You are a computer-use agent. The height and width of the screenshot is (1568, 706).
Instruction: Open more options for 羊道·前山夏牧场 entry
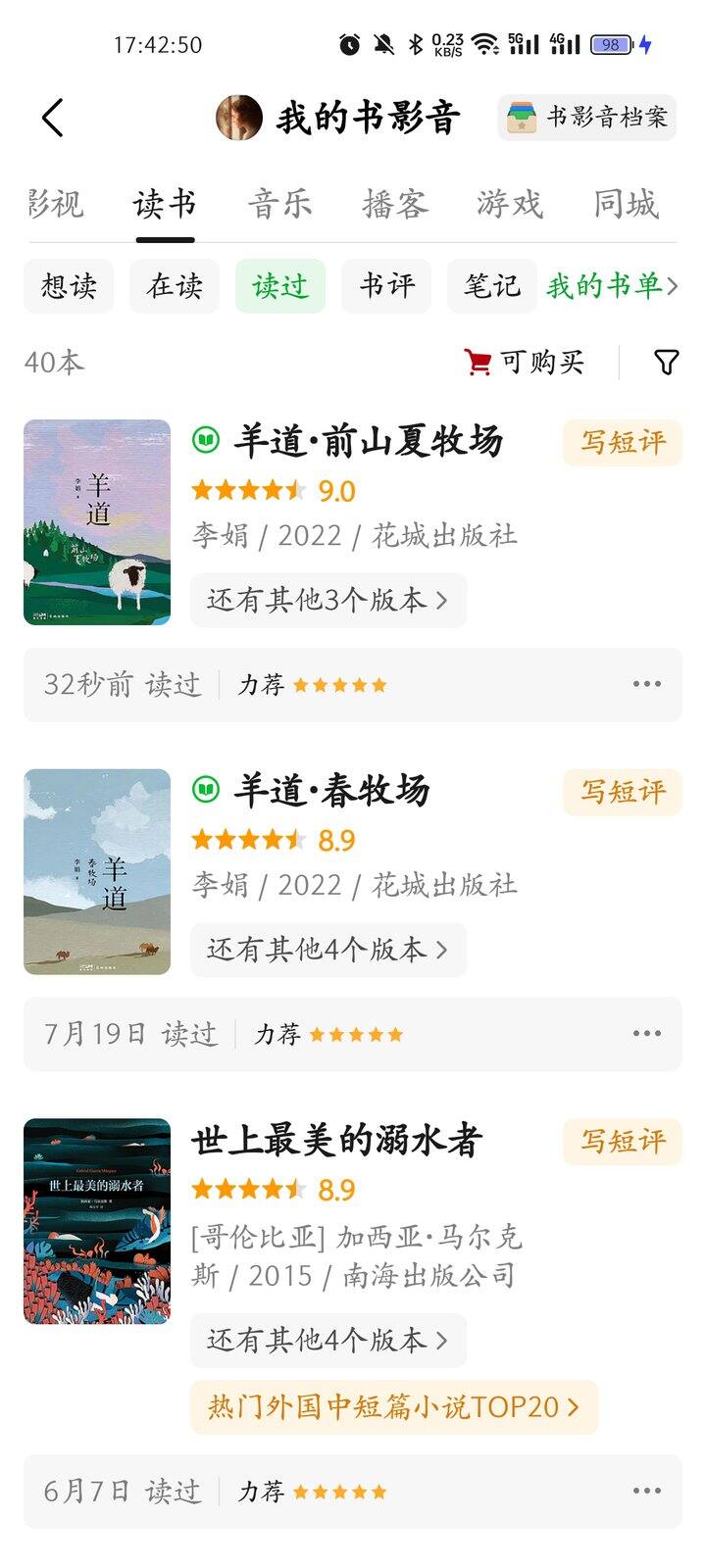[x=647, y=684]
